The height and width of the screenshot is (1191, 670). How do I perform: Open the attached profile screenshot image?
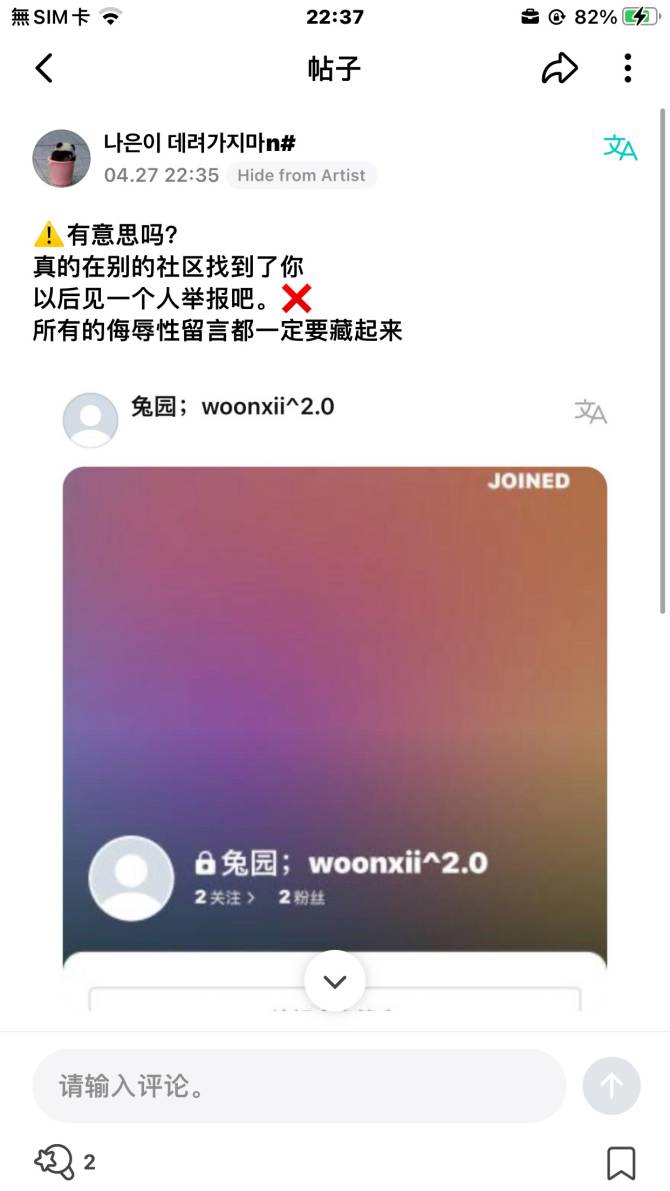[334, 700]
